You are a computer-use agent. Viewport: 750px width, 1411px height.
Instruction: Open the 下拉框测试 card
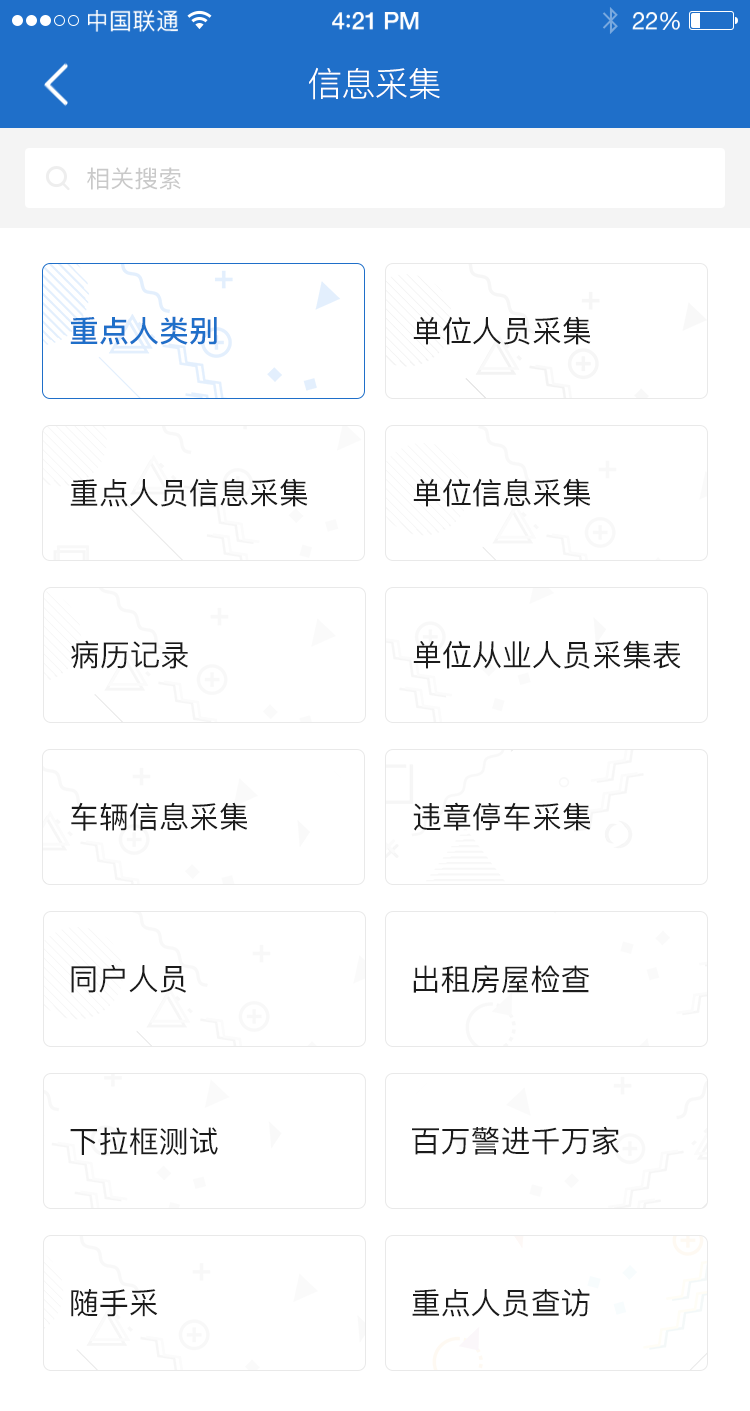(x=203, y=1141)
